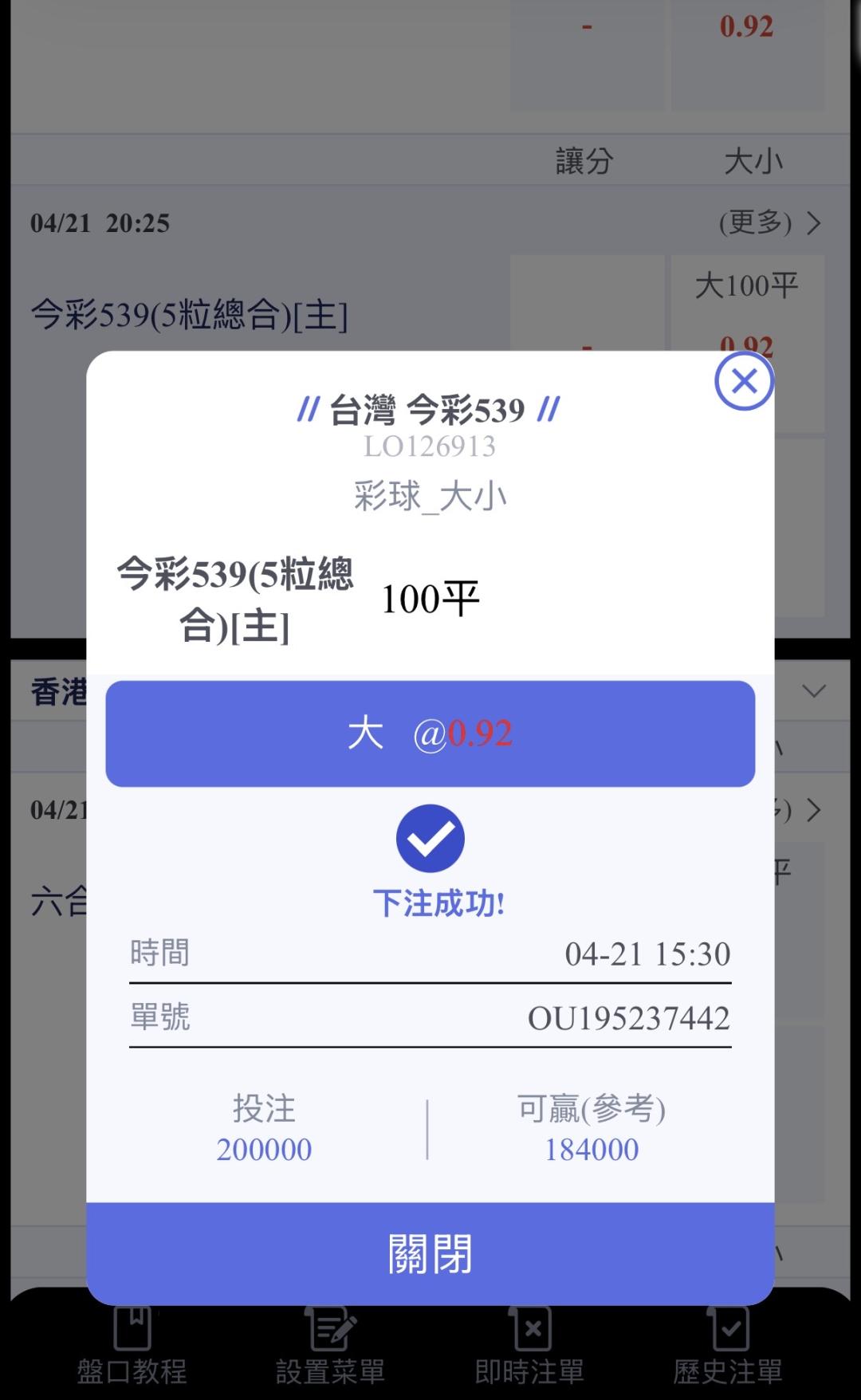This screenshot has width=861, height=1400.
Task: Open the 盤口教程 tab
Action: coord(132,1347)
